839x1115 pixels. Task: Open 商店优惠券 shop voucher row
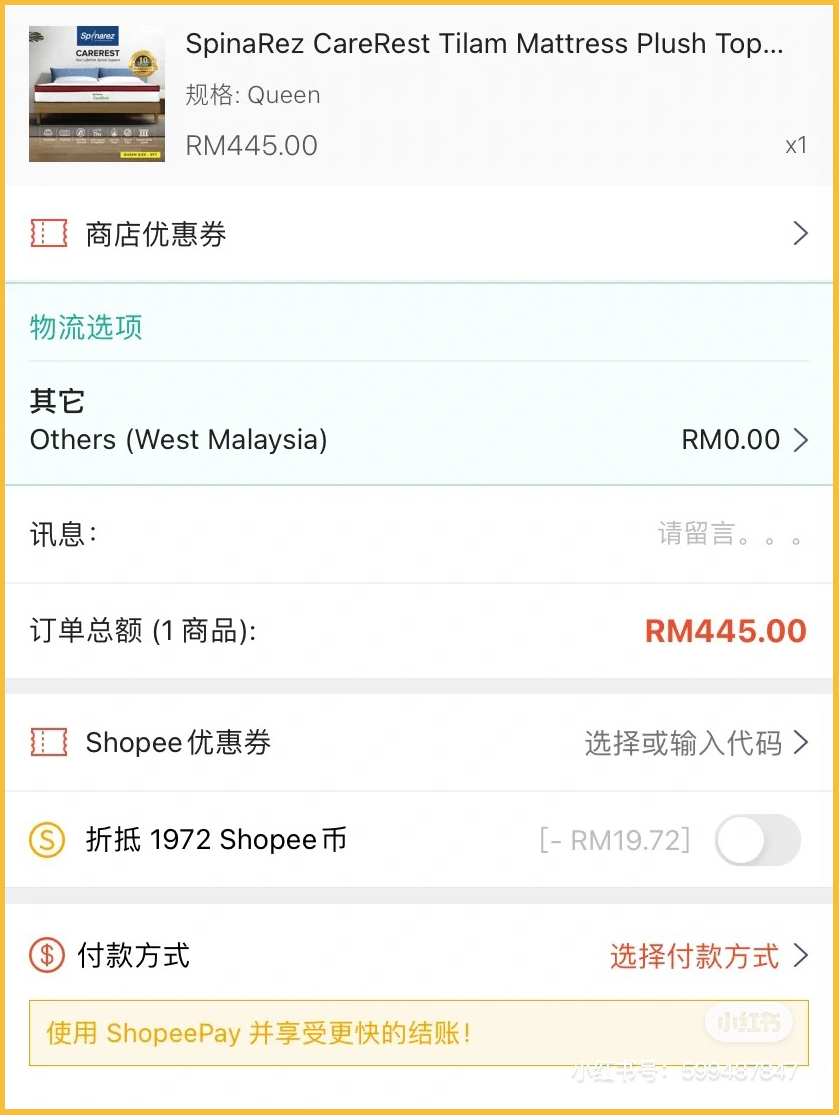tap(419, 234)
